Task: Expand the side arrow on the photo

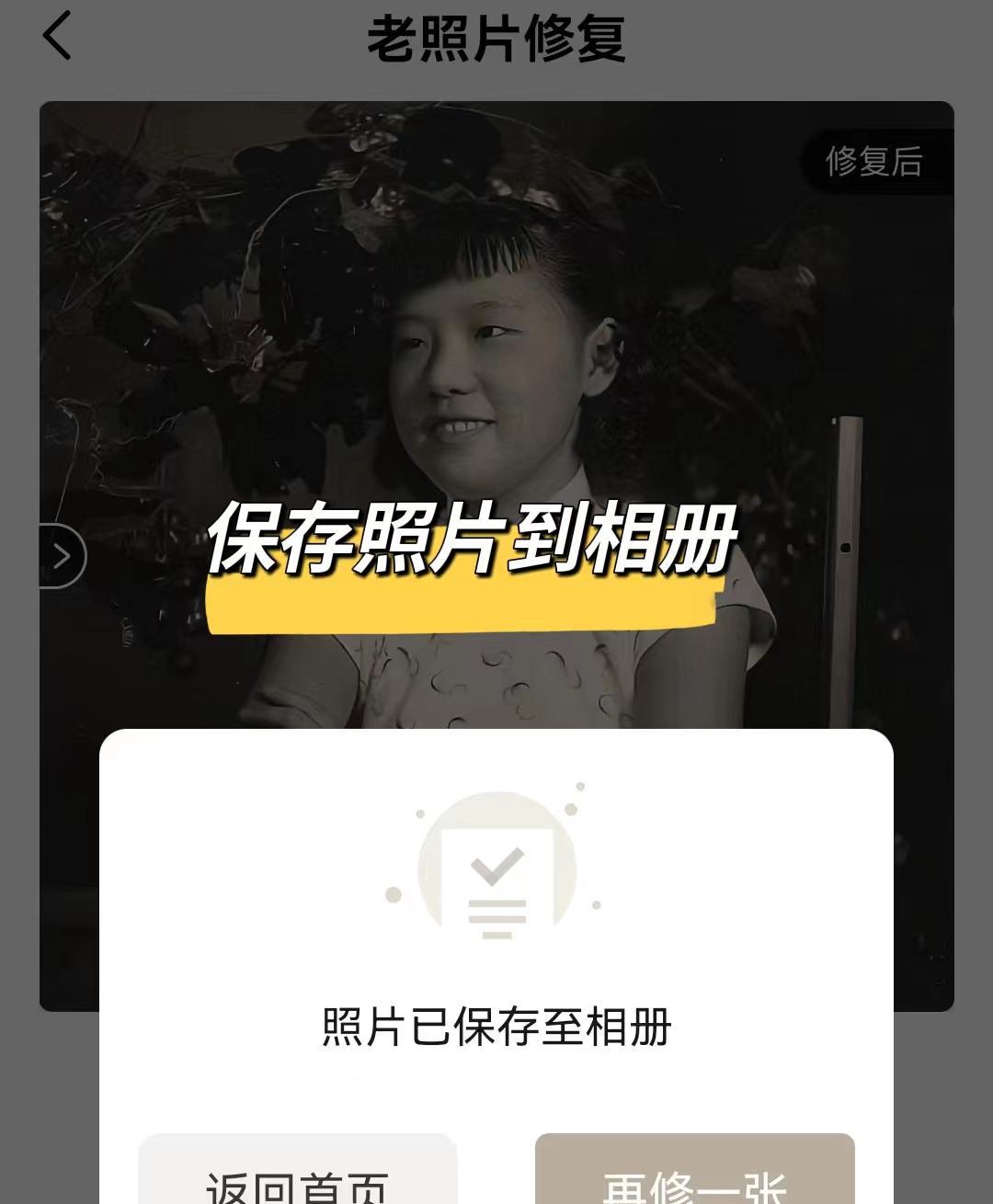Action: click(62, 556)
